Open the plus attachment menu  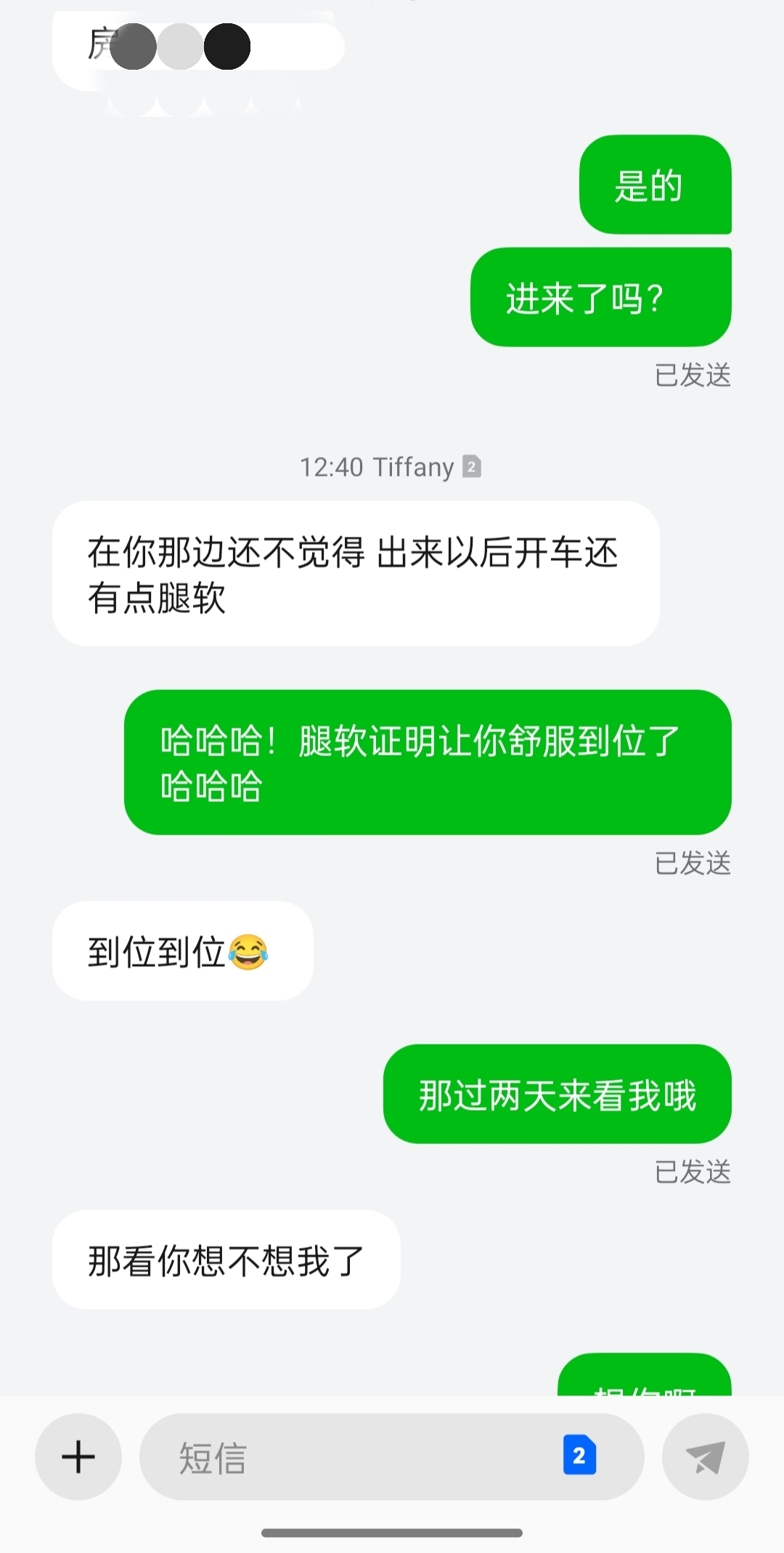tap(78, 1456)
